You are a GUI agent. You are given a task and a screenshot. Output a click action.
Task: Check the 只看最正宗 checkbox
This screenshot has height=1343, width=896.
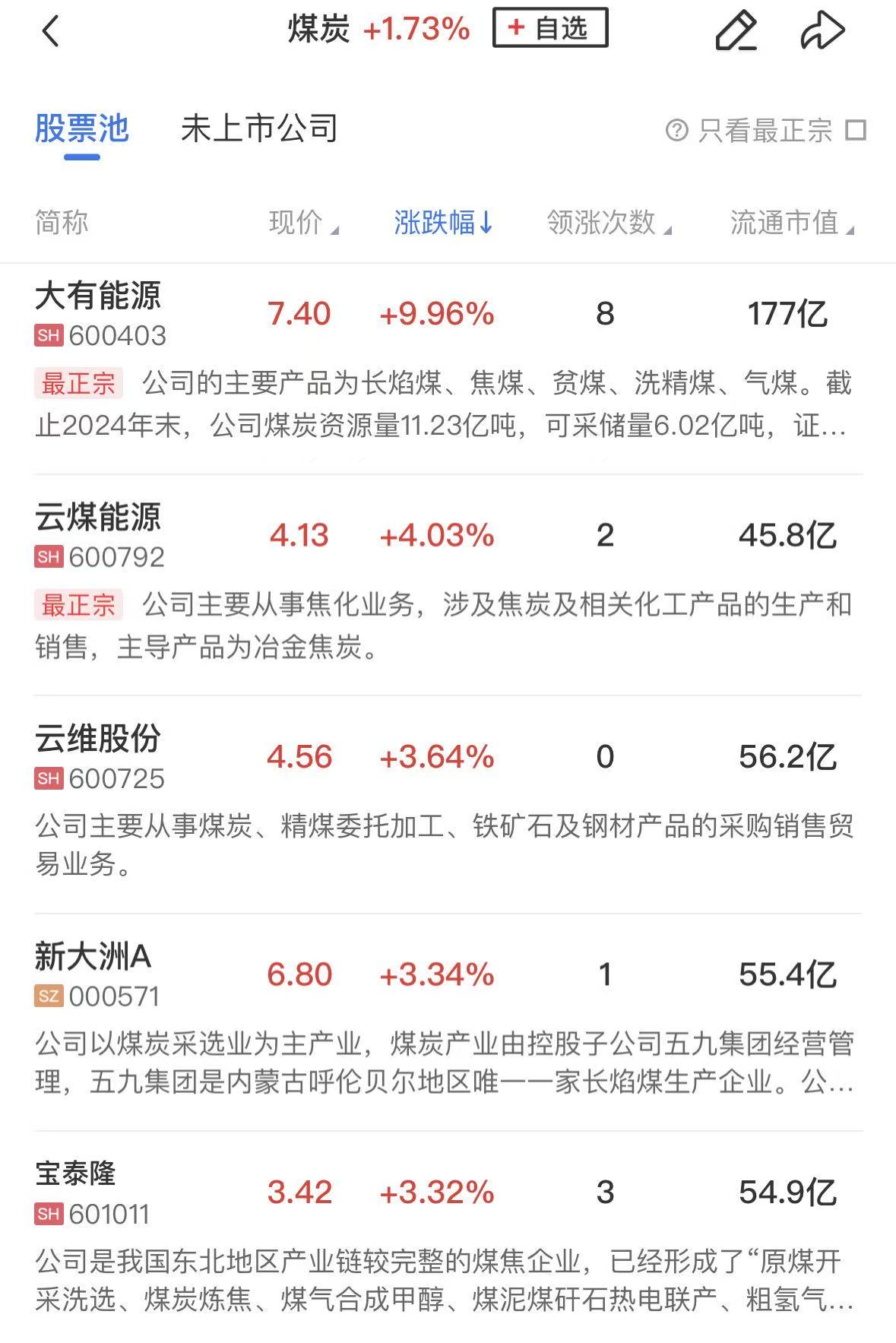tap(856, 130)
